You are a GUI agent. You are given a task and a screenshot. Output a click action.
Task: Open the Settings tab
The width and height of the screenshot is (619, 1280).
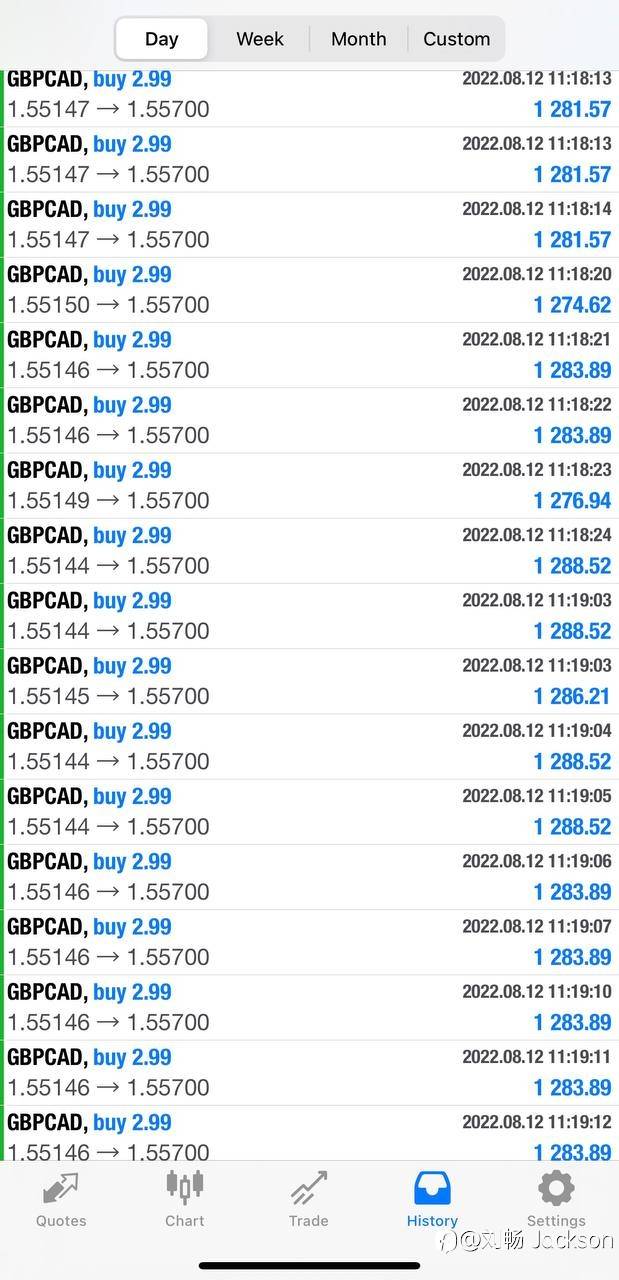click(x=556, y=1199)
